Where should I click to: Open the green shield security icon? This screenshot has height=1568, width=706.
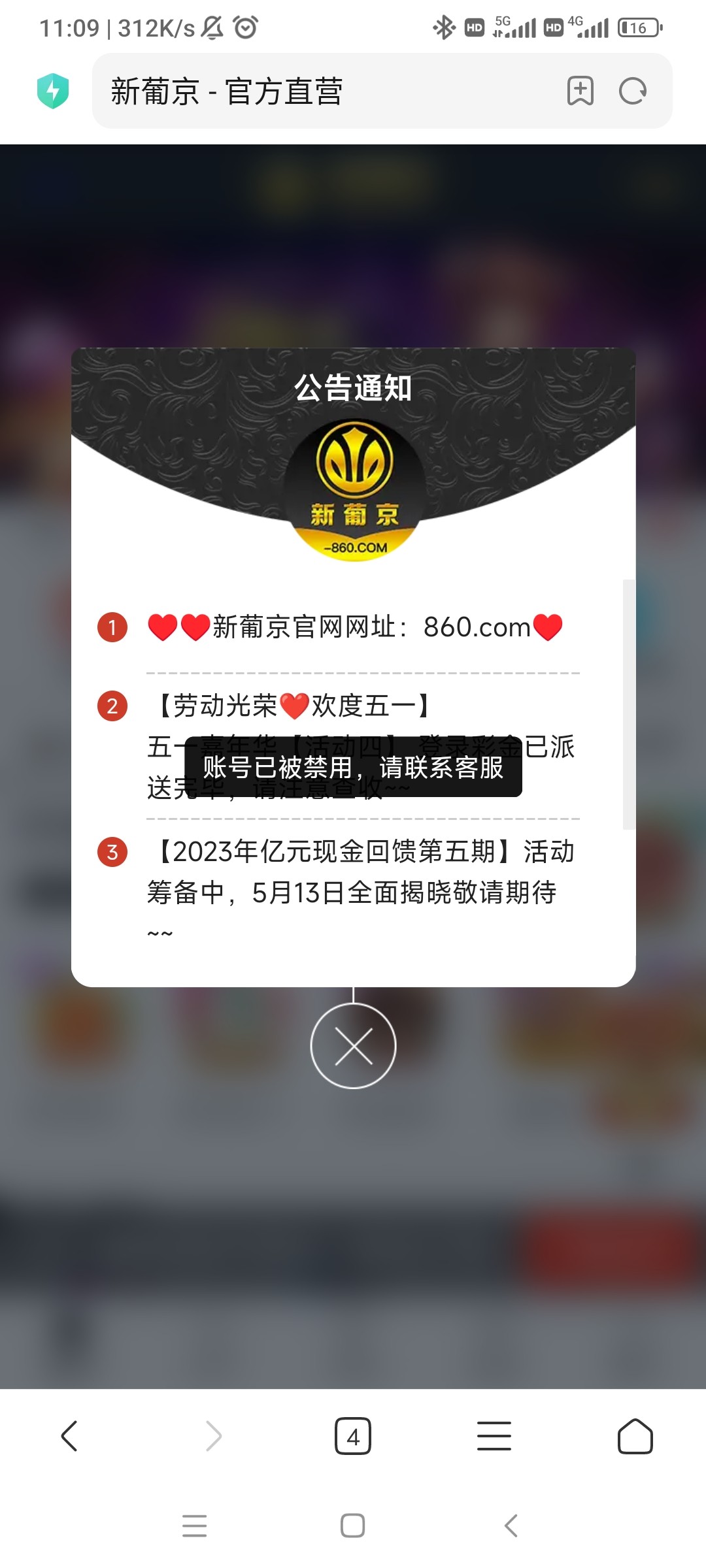coord(53,91)
